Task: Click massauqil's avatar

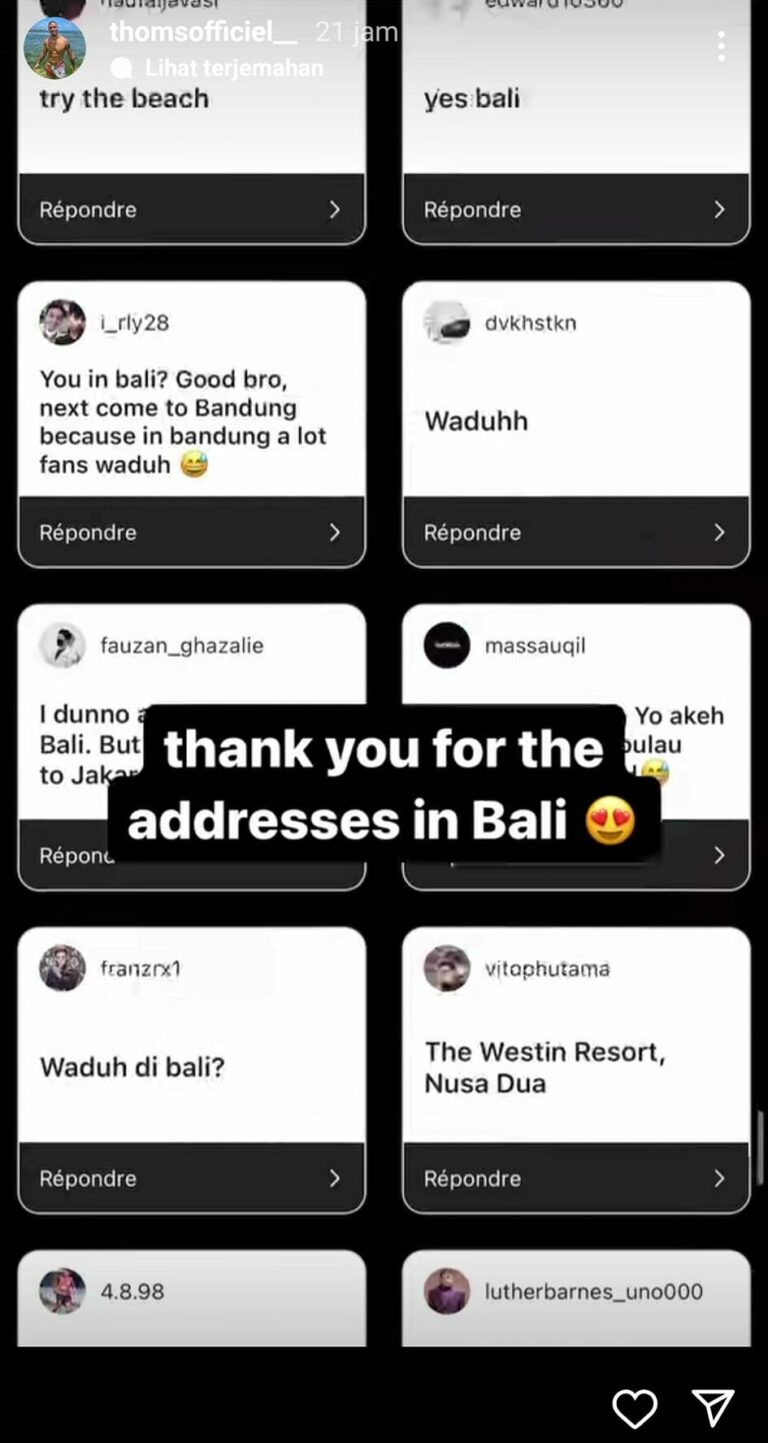Action: click(447, 645)
